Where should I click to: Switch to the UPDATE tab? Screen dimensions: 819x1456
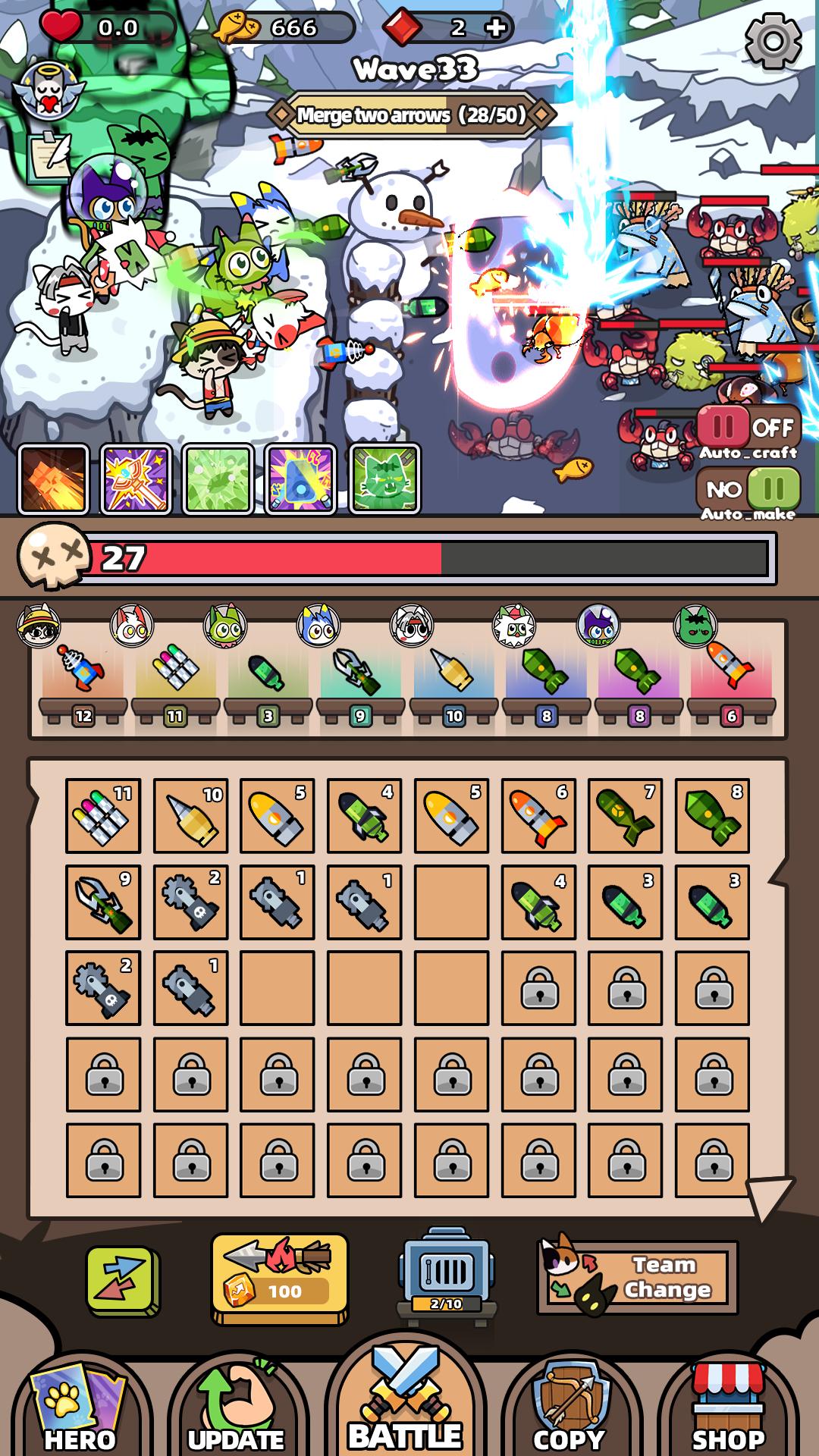(237, 1407)
